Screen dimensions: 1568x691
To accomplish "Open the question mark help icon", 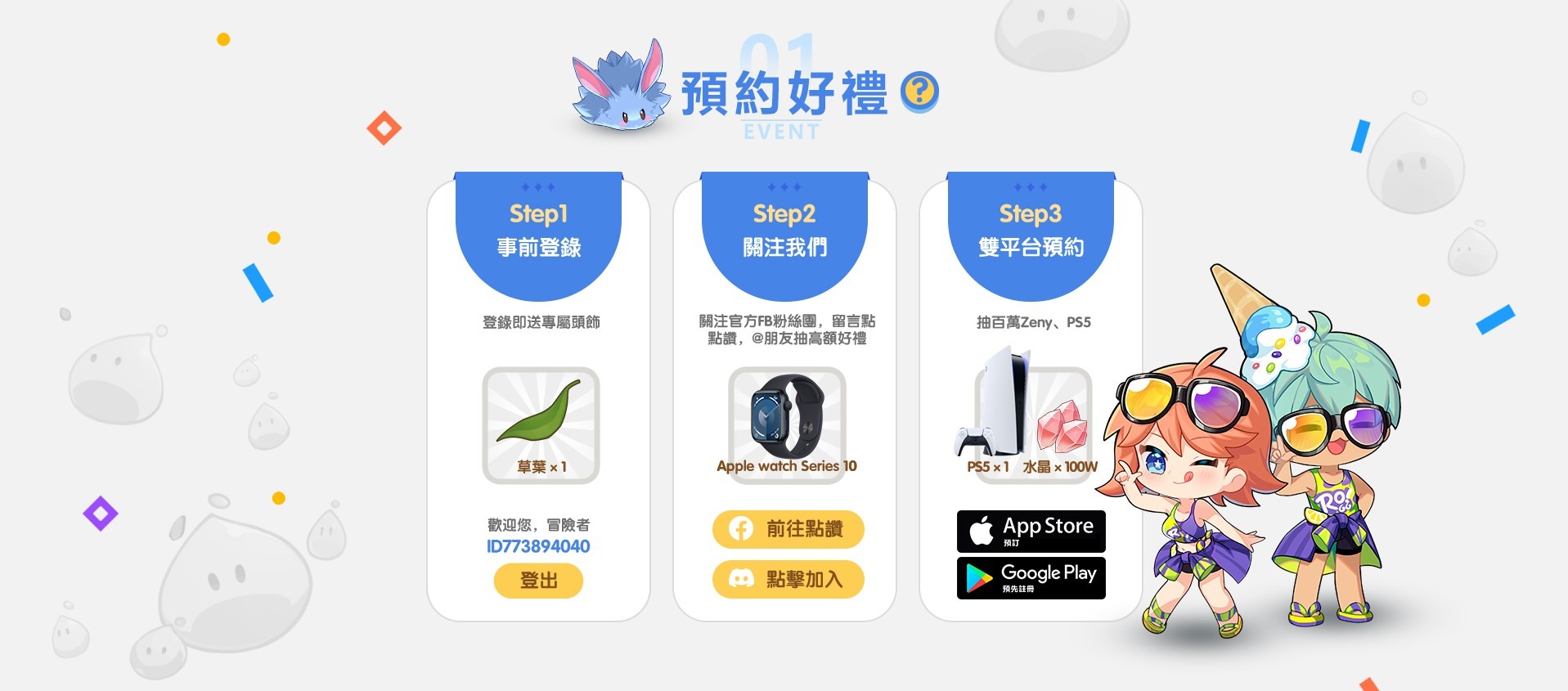I will (x=919, y=91).
